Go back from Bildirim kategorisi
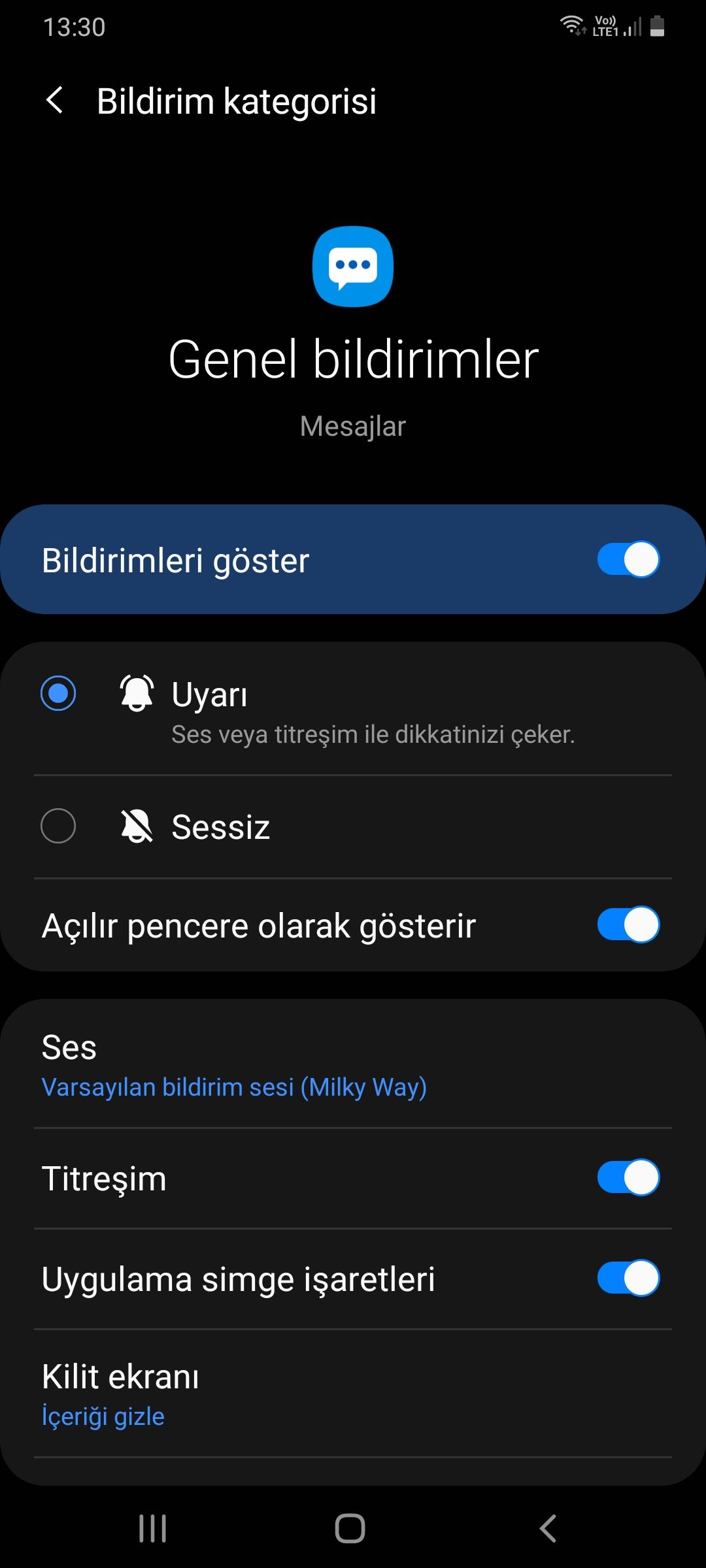The image size is (706, 1568). [55, 101]
